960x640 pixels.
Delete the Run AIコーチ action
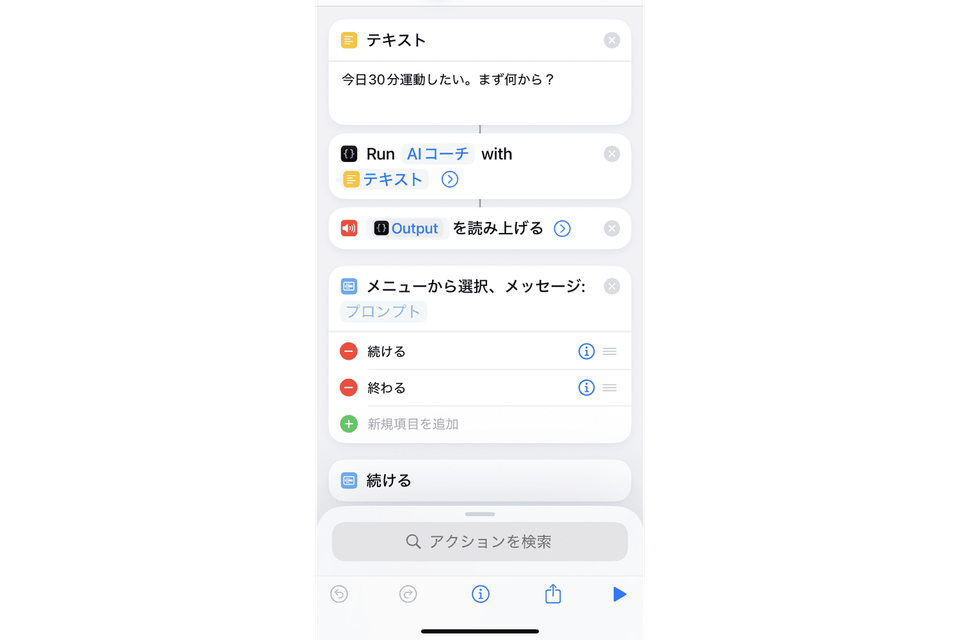[x=612, y=154]
